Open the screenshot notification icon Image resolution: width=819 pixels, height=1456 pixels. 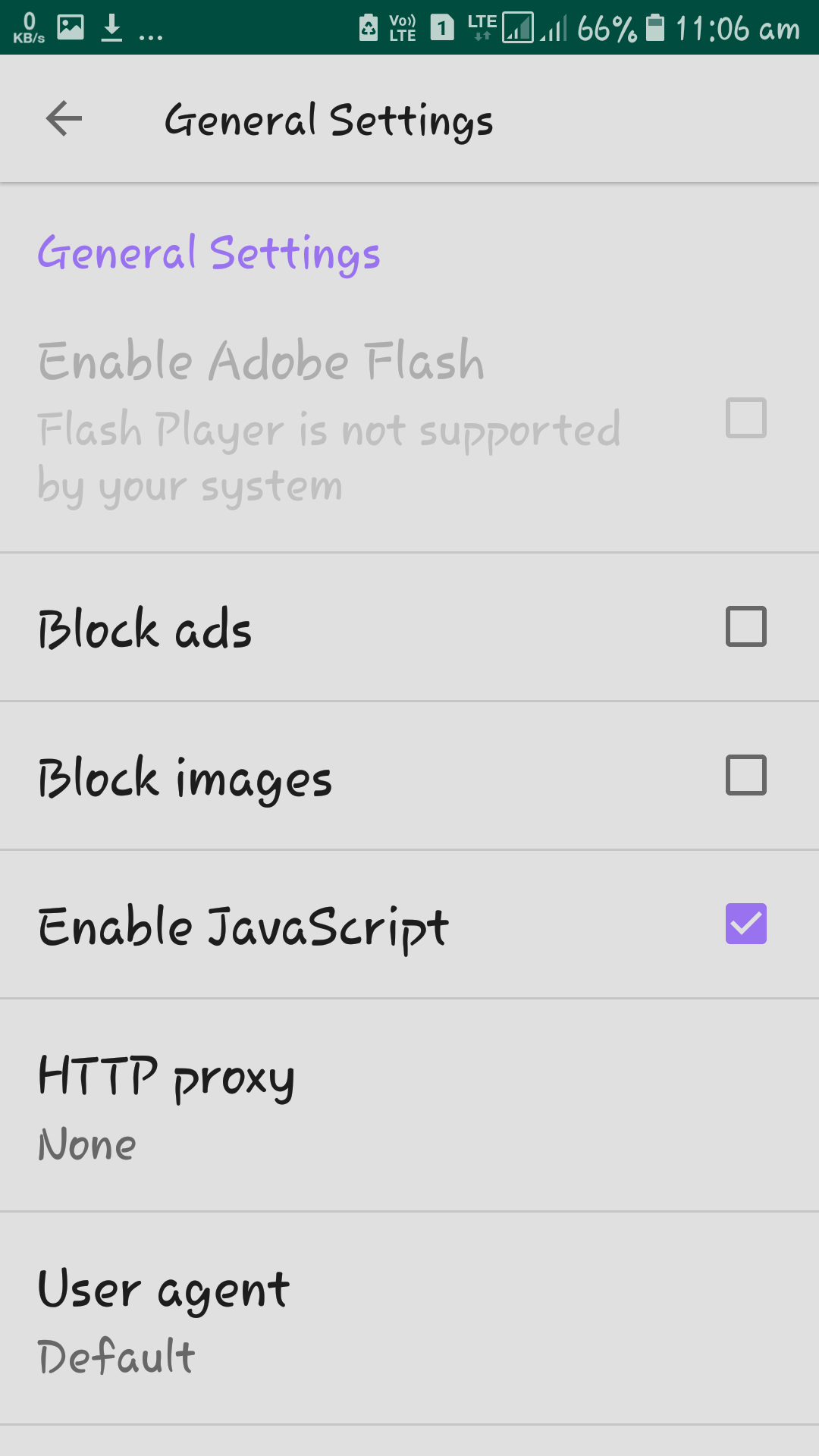pos(70,27)
